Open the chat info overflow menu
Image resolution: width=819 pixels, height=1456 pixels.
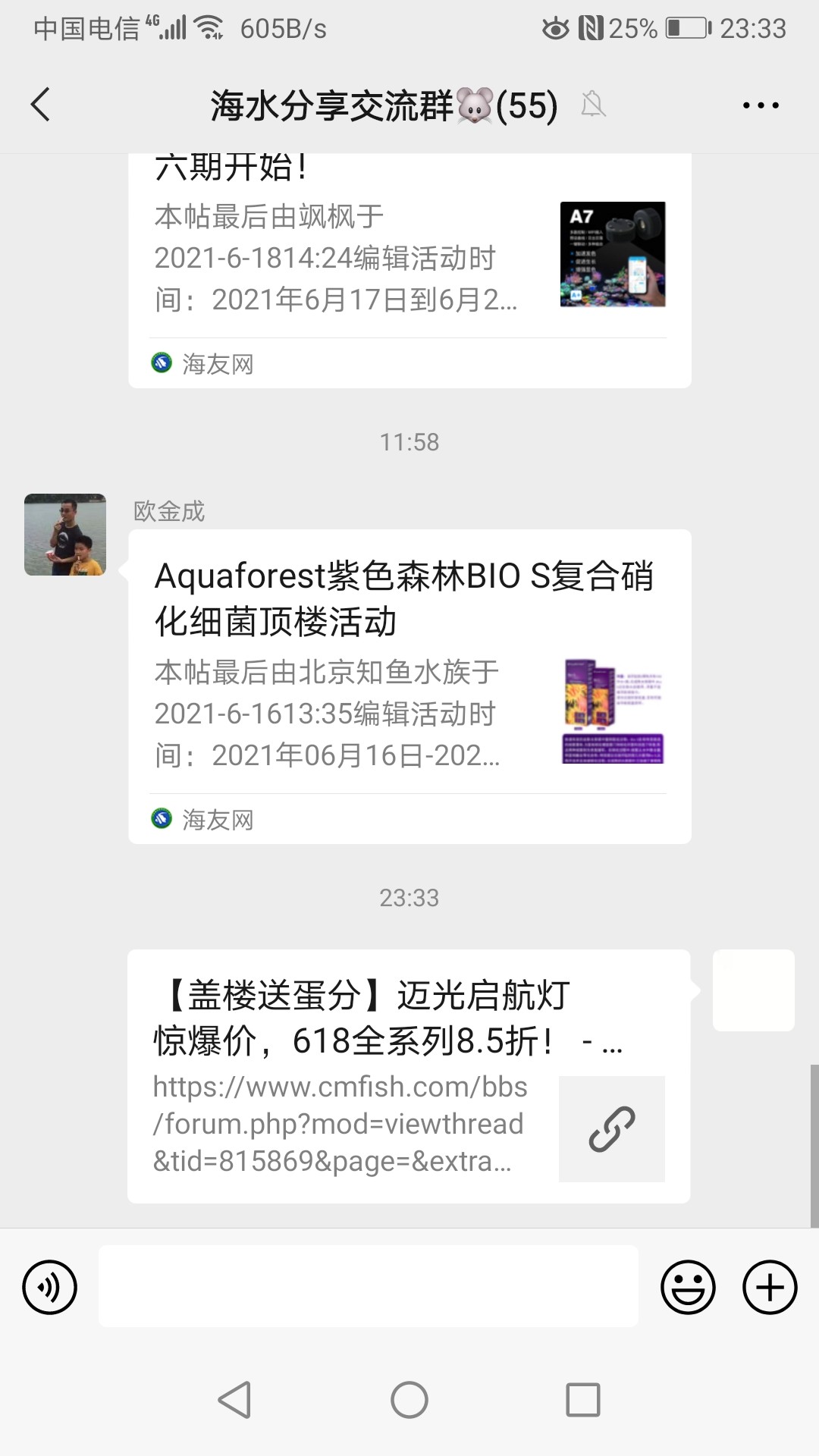point(761,105)
